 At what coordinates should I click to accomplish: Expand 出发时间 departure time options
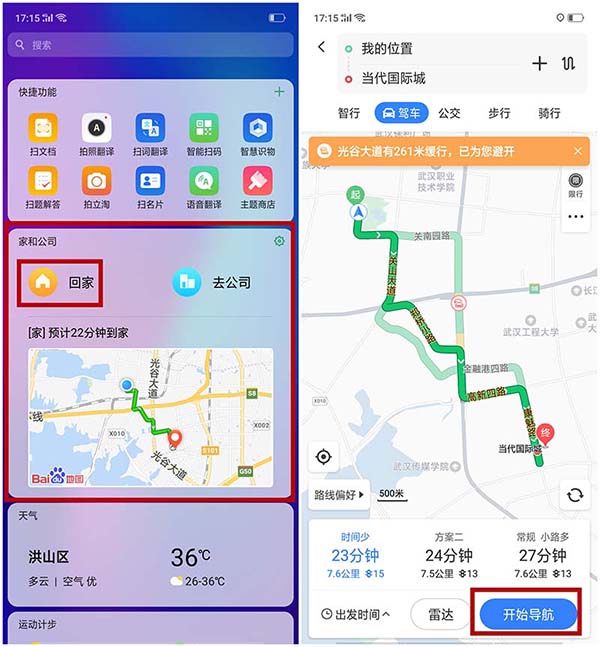click(355, 614)
